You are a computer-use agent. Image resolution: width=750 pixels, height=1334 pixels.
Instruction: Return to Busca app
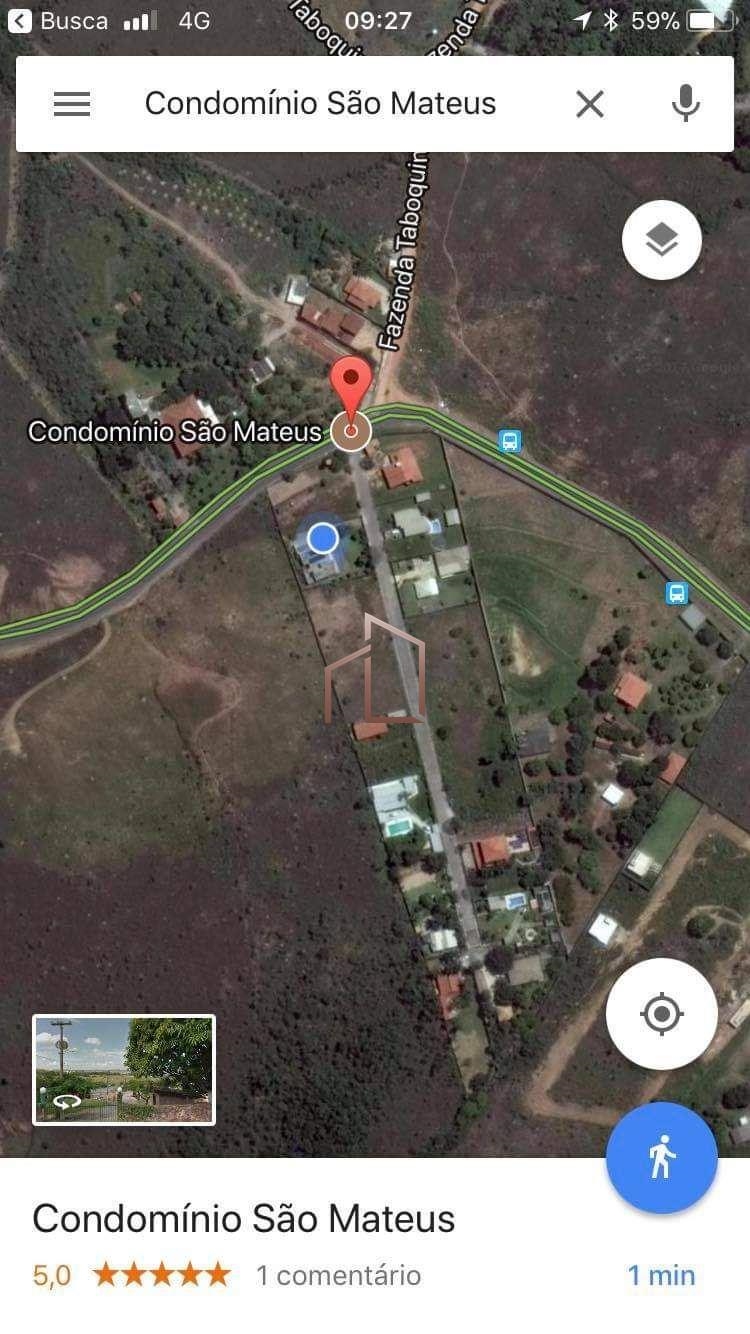tap(58, 20)
